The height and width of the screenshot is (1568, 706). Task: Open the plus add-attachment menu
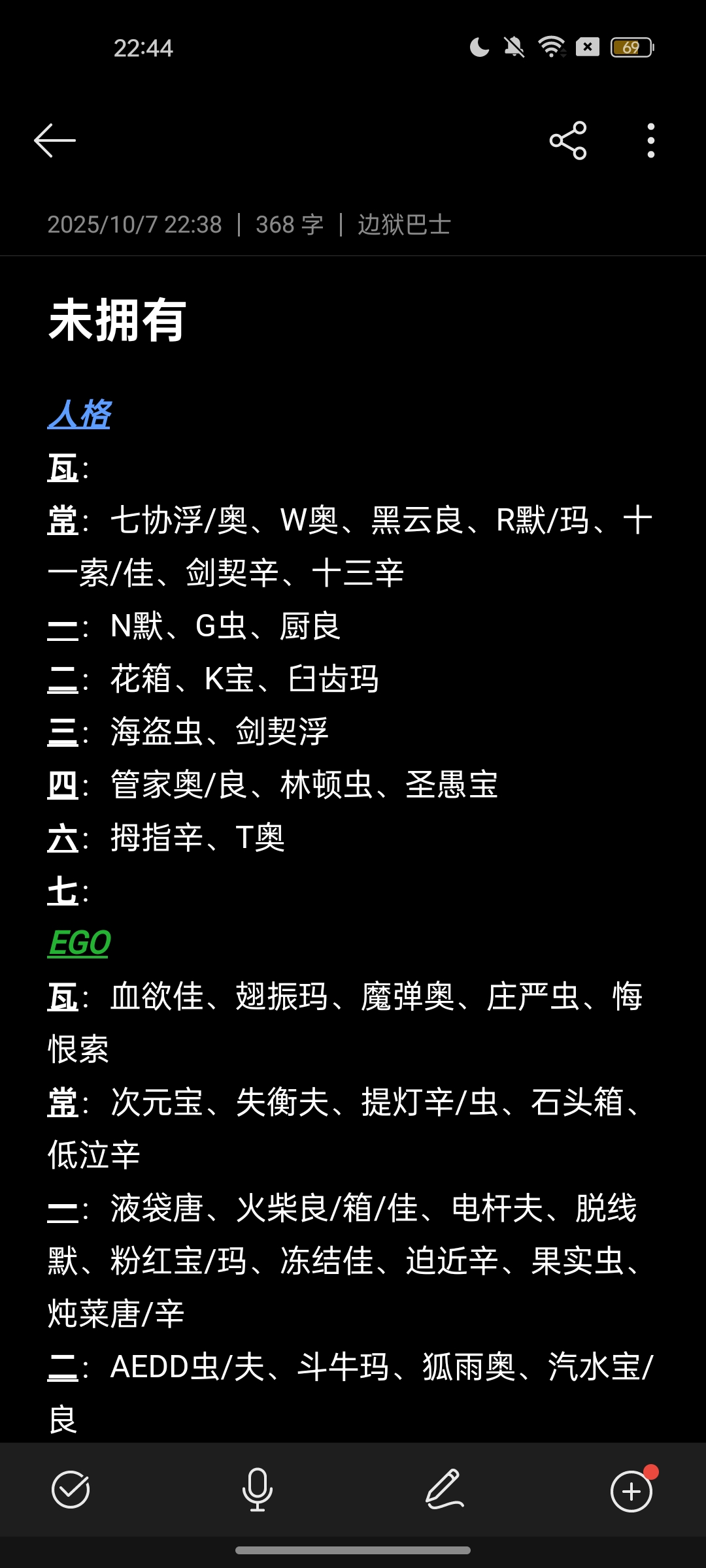click(x=631, y=1491)
